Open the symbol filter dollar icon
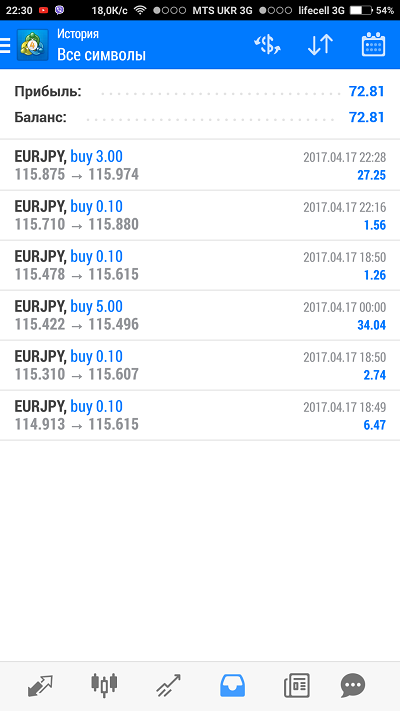400x711 pixels. (x=268, y=45)
